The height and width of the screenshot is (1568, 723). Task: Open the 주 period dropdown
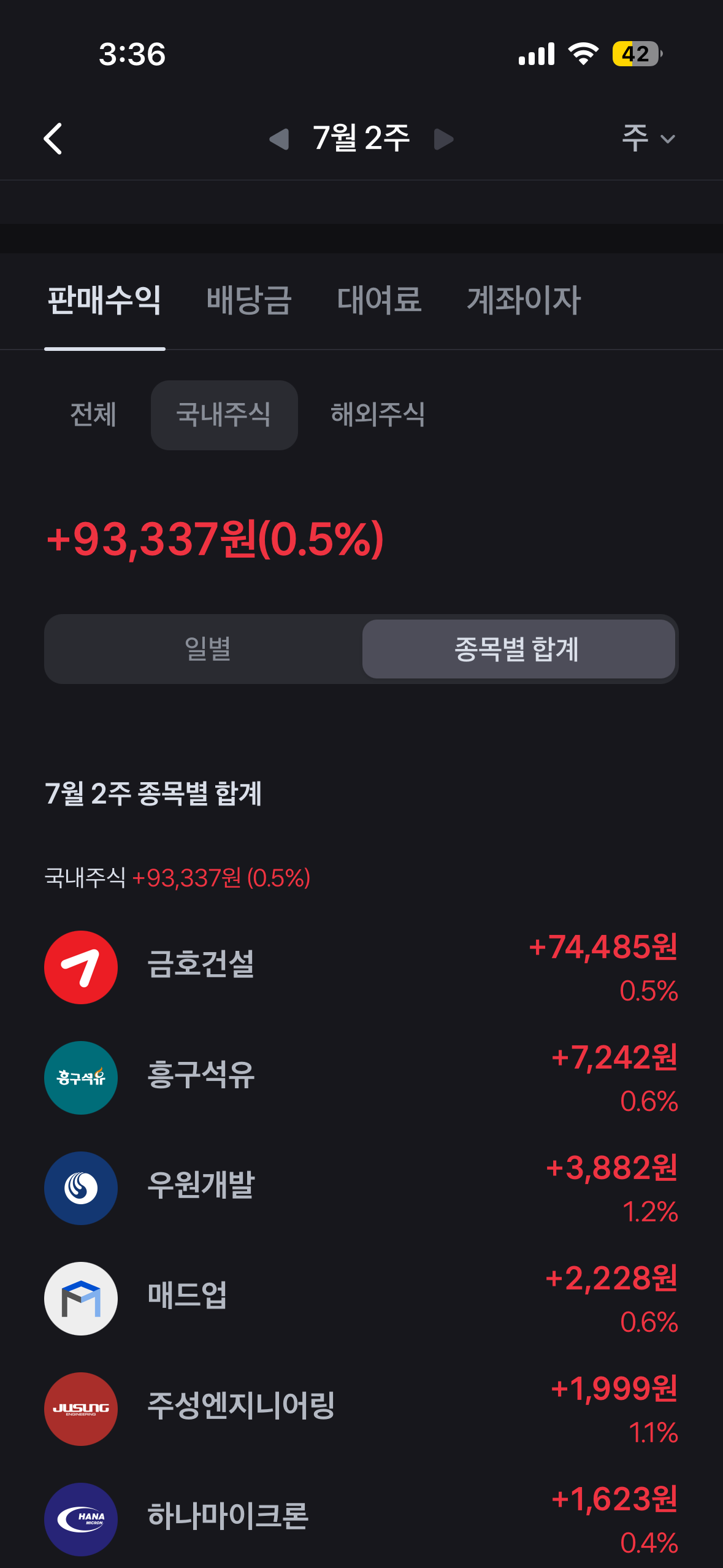tap(648, 138)
